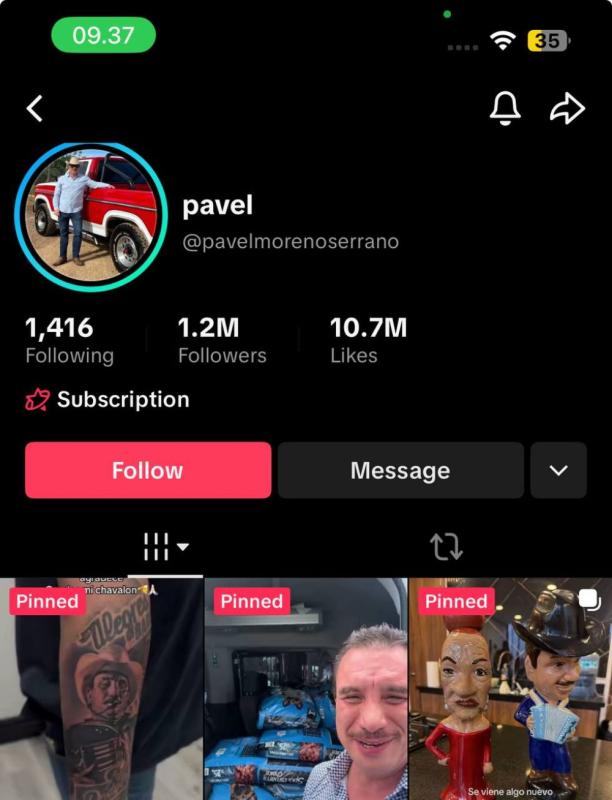612x800 pixels.
Task: View the 1.2M Followers list
Action: pyautogui.click(x=222, y=341)
